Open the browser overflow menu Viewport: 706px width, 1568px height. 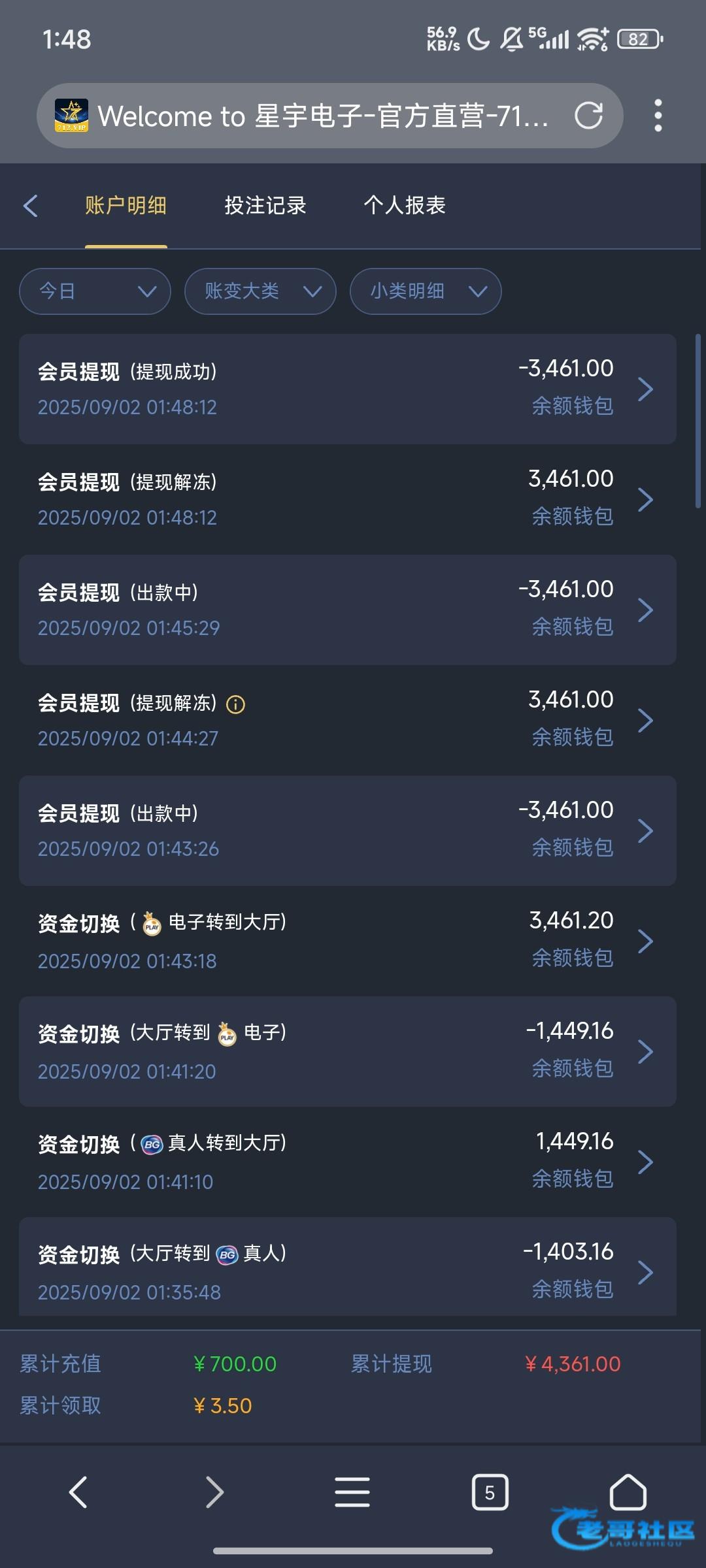click(658, 116)
